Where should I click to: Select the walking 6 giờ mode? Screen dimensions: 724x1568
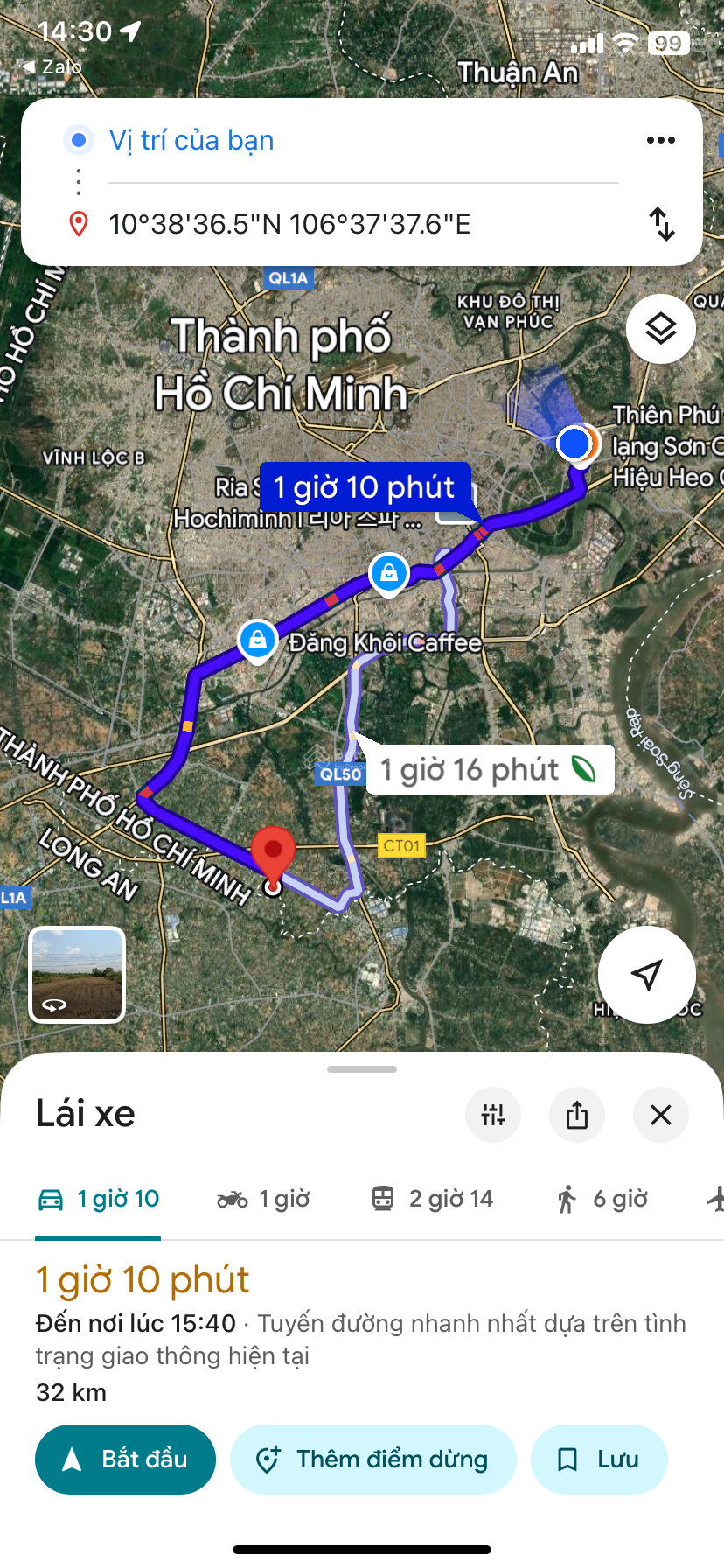[x=601, y=1198]
